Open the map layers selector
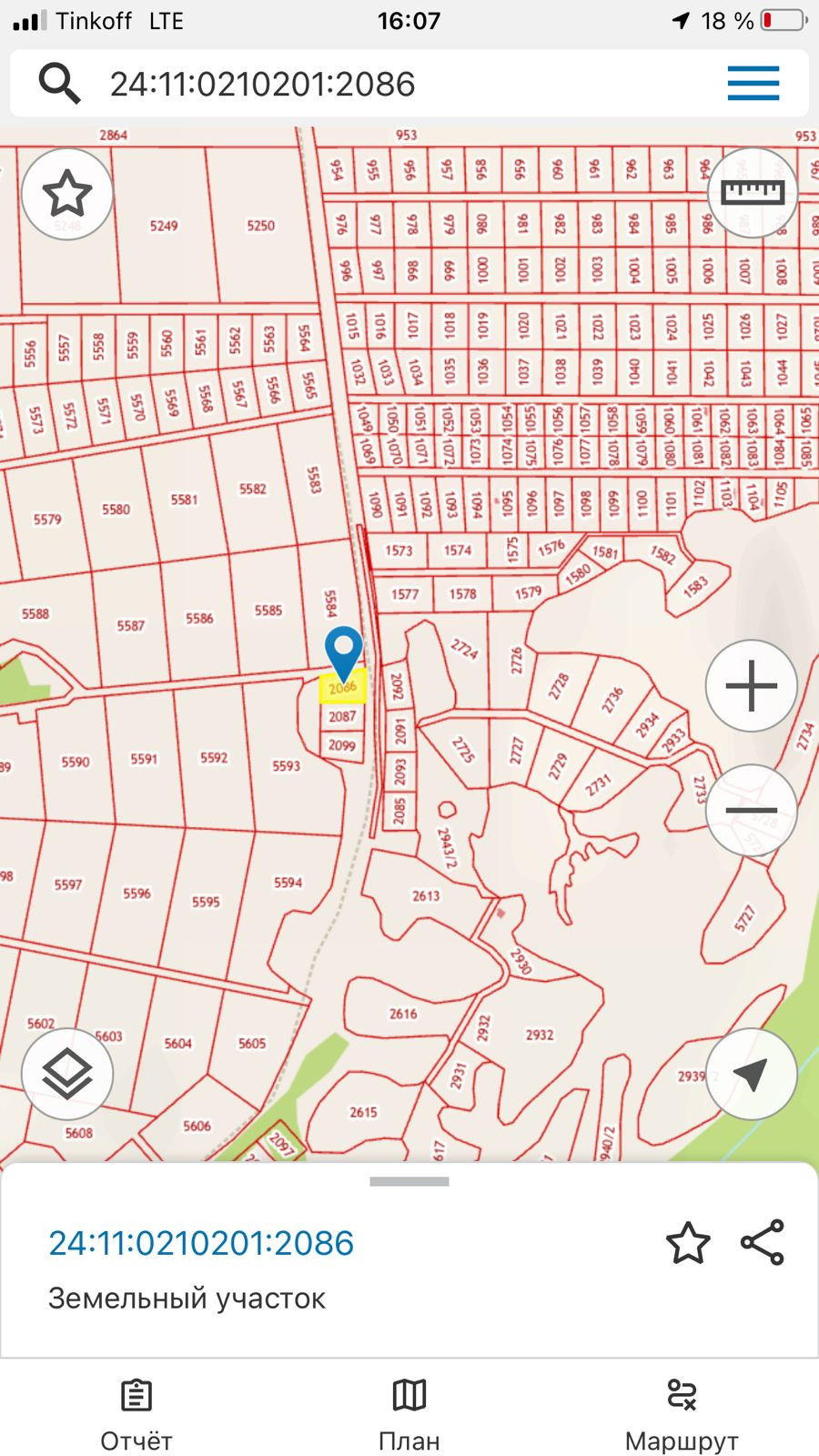Screen dimensions: 819x1456 click(x=67, y=1074)
